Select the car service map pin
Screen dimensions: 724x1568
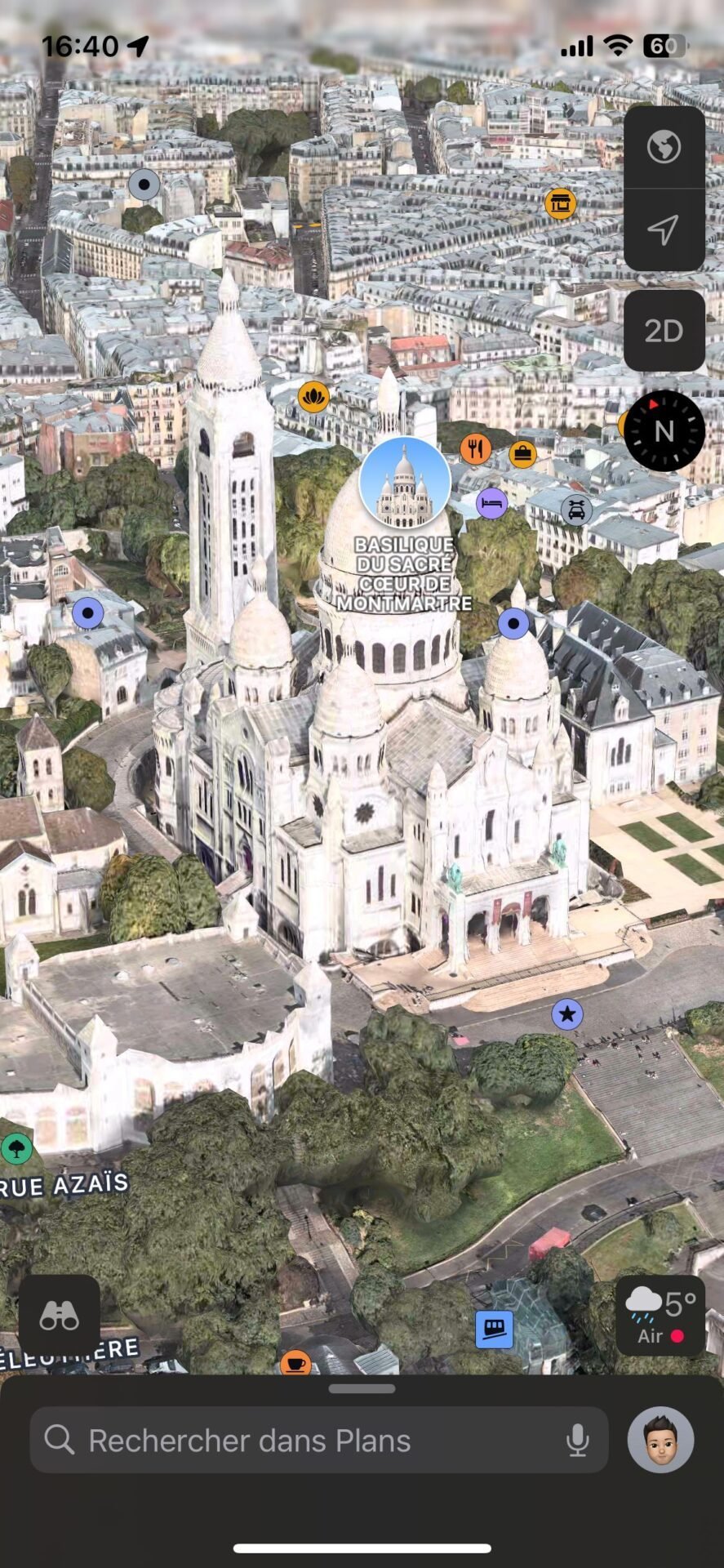576,510
